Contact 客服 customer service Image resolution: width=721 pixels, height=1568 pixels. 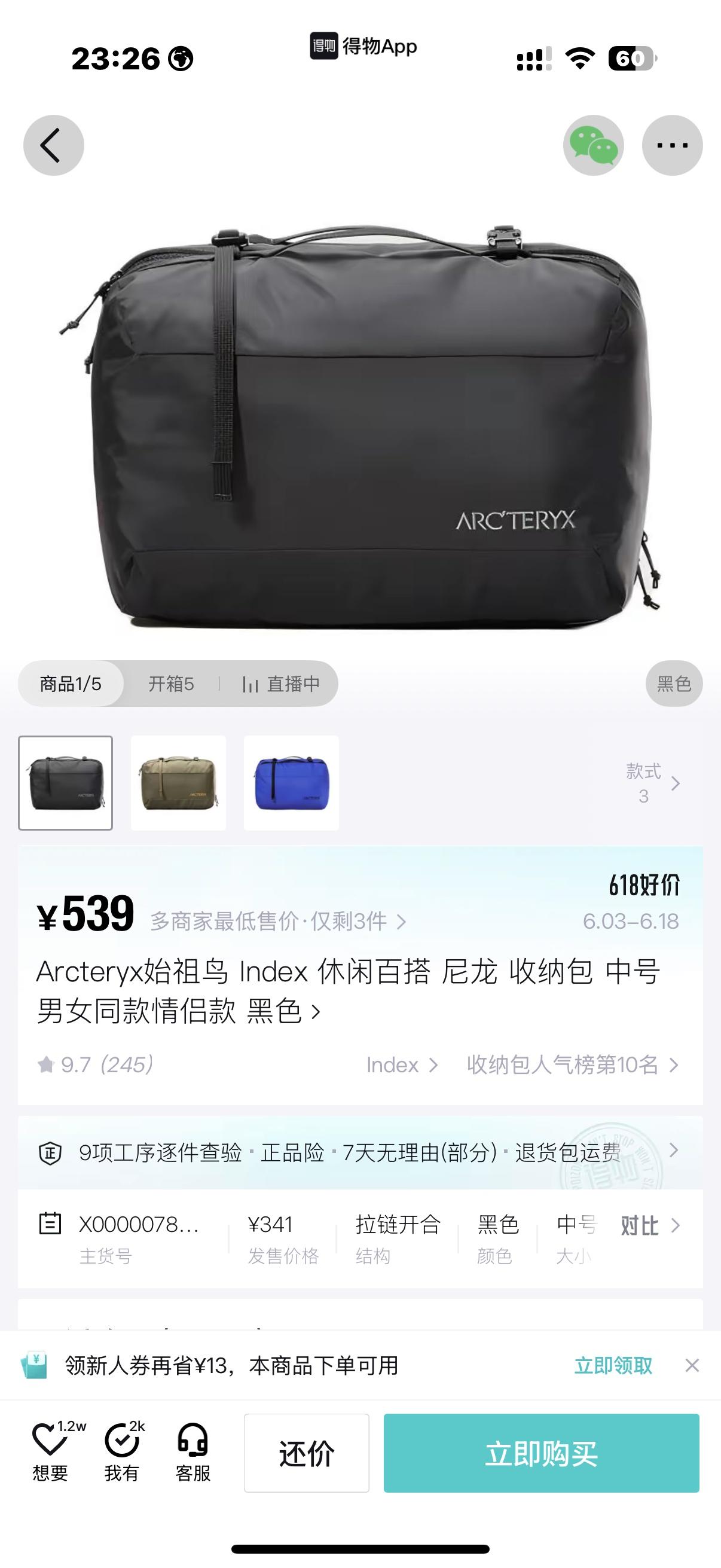point(193,1452)
